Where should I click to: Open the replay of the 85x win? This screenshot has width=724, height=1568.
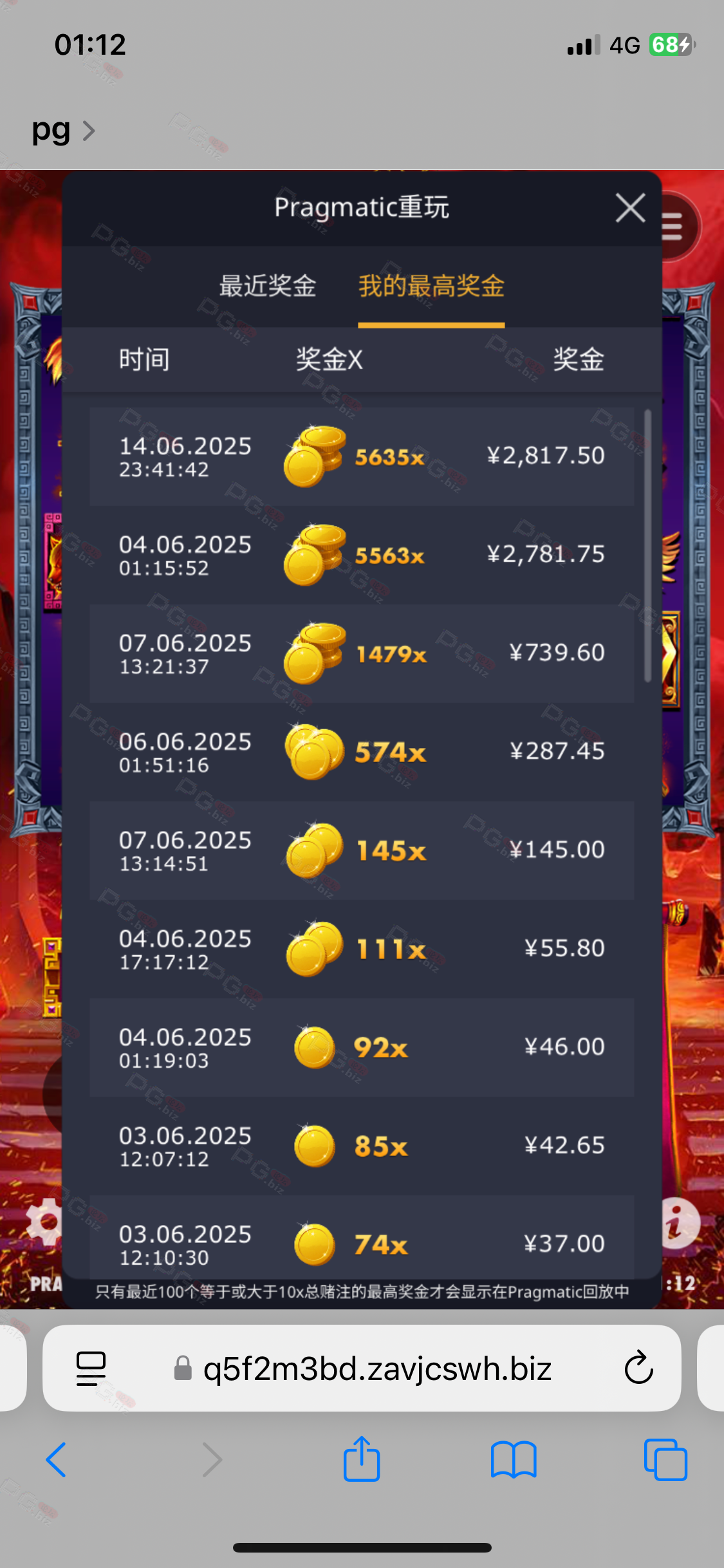coord(362,1146)
